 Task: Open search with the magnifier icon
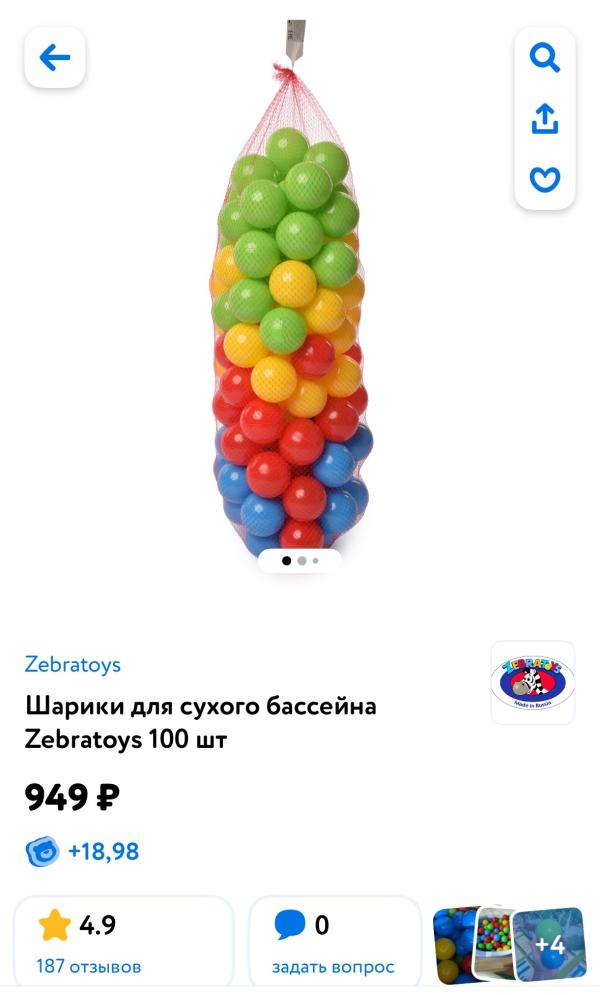pos(544,58)
